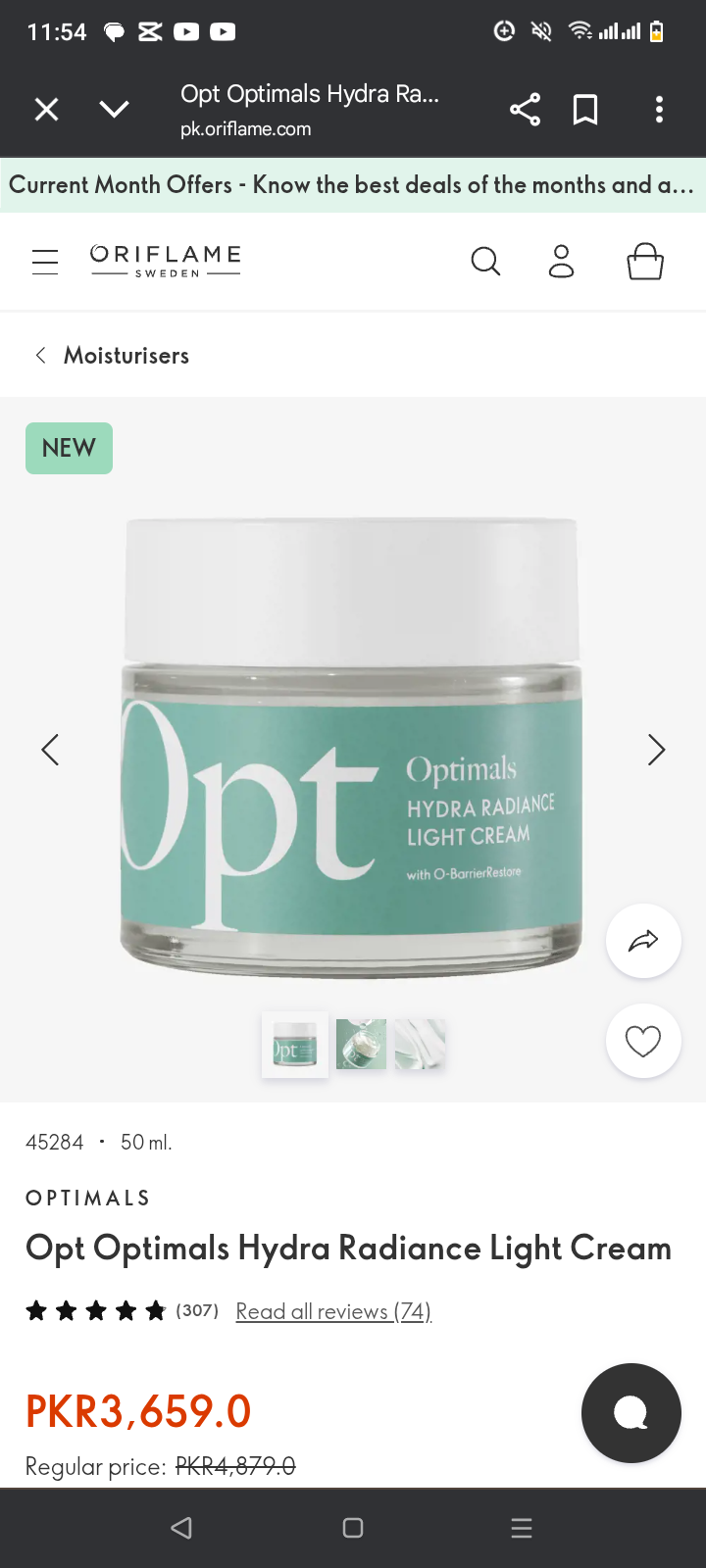The width and height of the screenshot is (706, 1568).
Task: Open the site search
Action: [x=485, y=261]
